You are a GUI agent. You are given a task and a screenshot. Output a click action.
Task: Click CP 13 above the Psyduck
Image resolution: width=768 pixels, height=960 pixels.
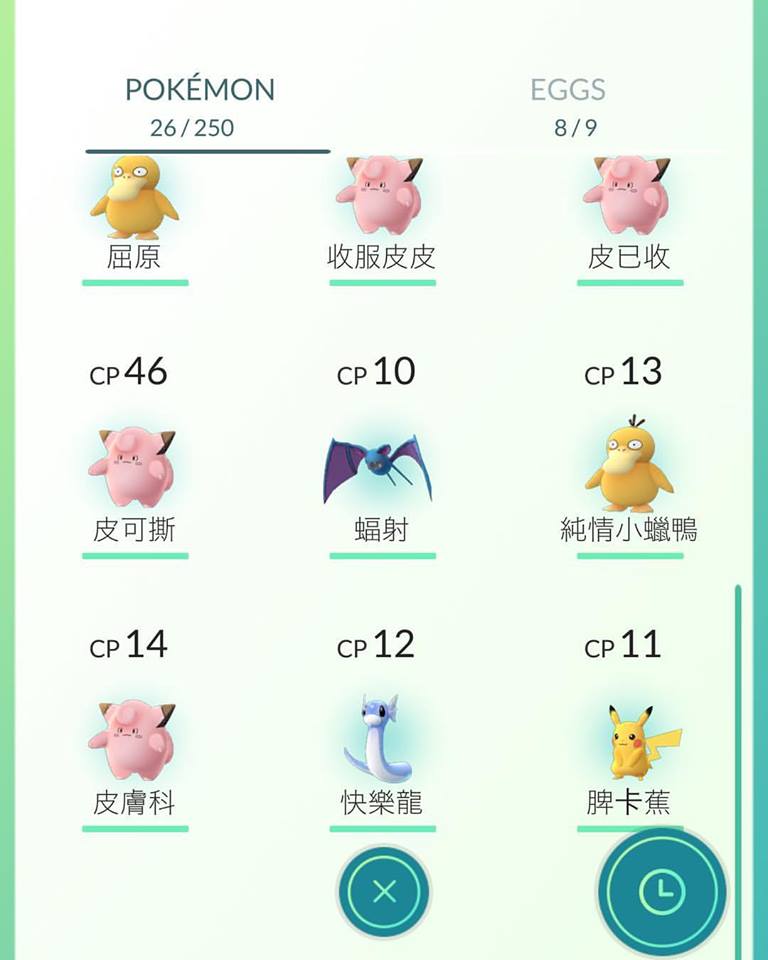(x=621, y=371)
